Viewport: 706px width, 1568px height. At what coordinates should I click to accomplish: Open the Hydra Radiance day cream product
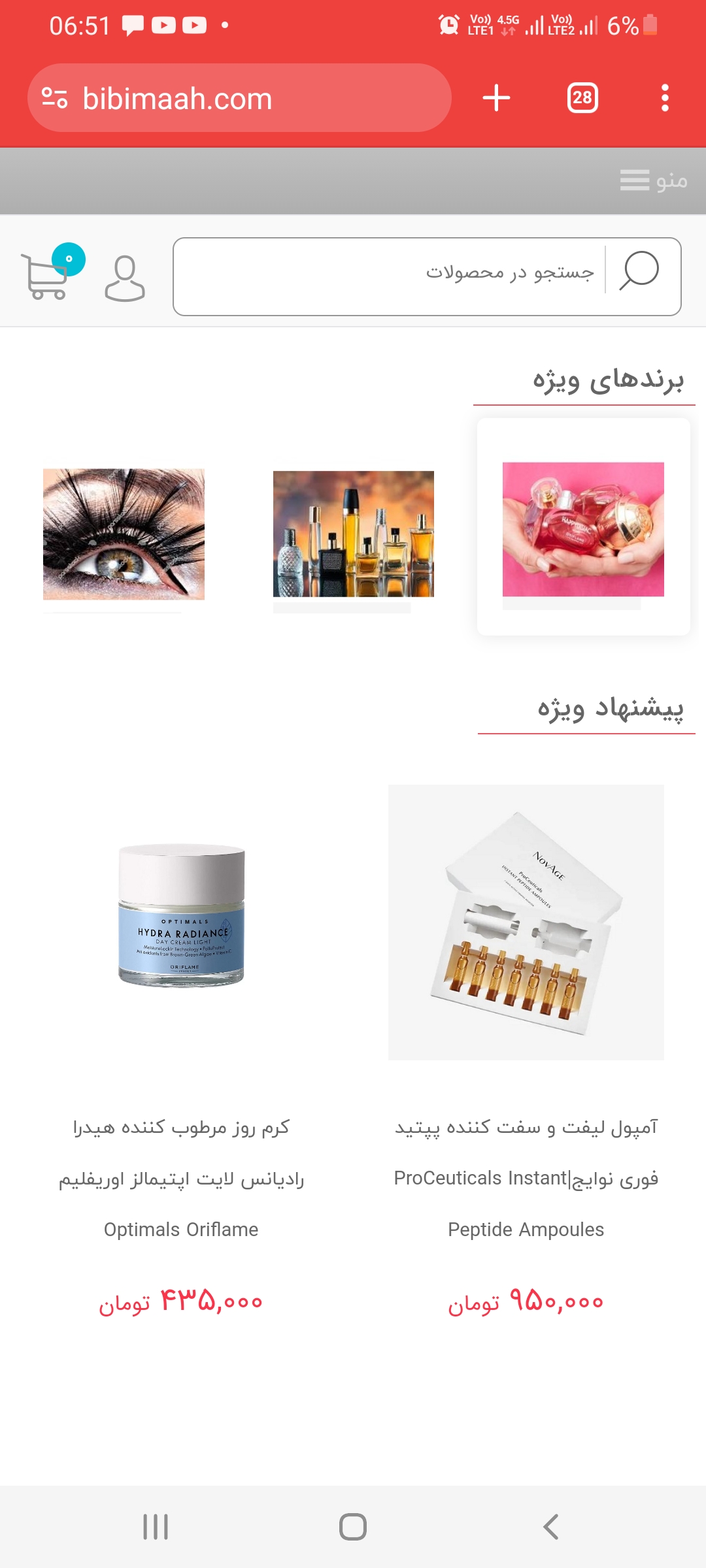[x=181, y=915]
